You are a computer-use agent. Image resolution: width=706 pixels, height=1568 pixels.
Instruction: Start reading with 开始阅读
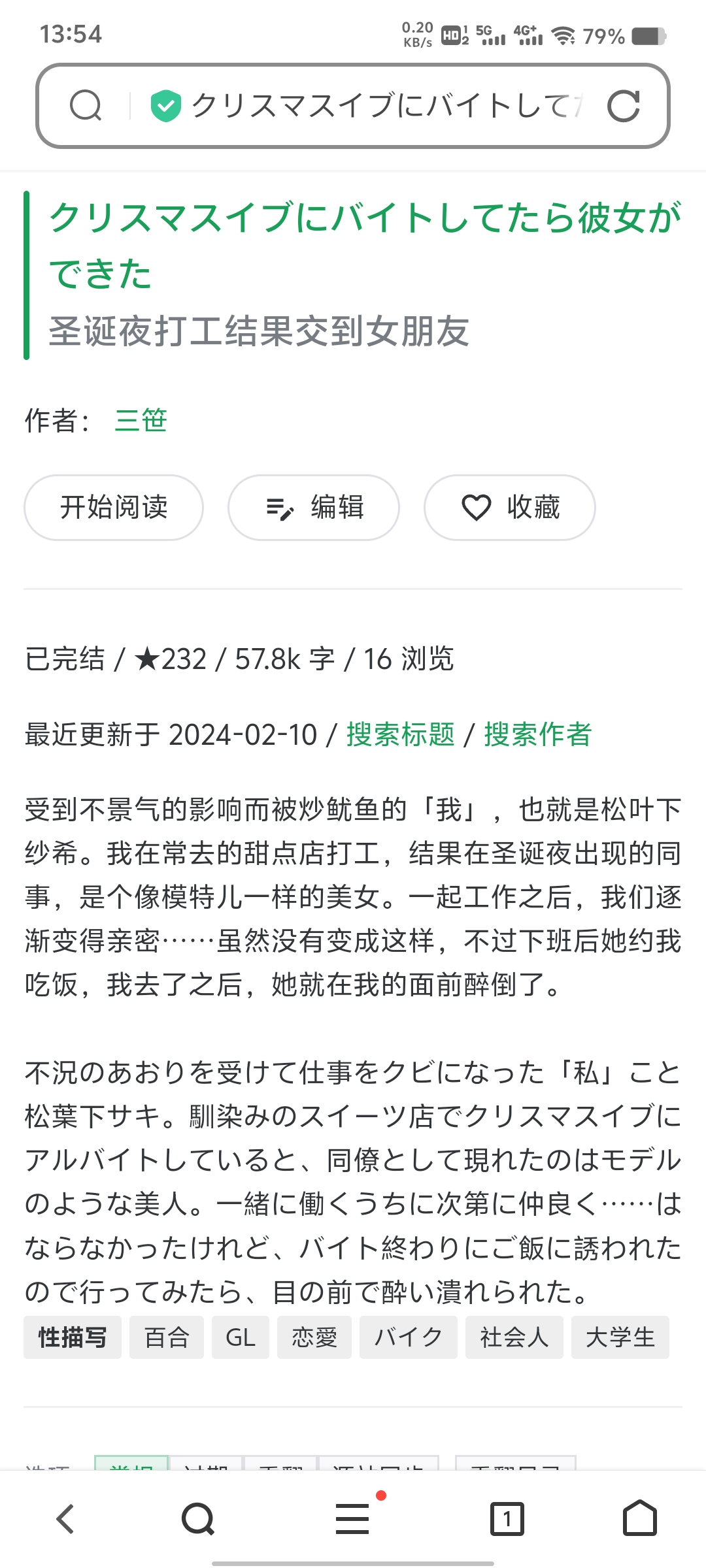coord(114,508)
